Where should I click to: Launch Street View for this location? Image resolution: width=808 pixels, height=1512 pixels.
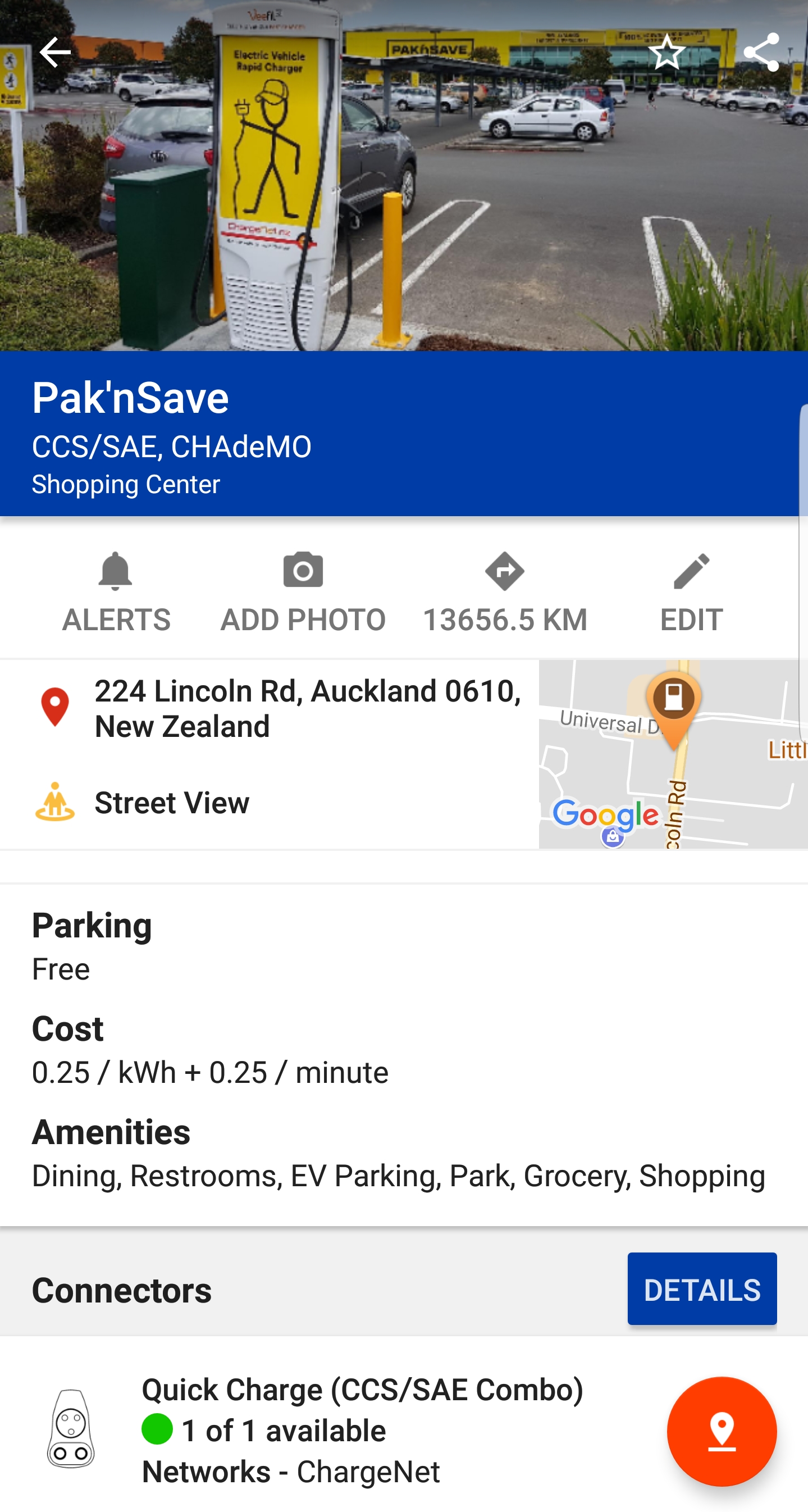tap(170, 803)
